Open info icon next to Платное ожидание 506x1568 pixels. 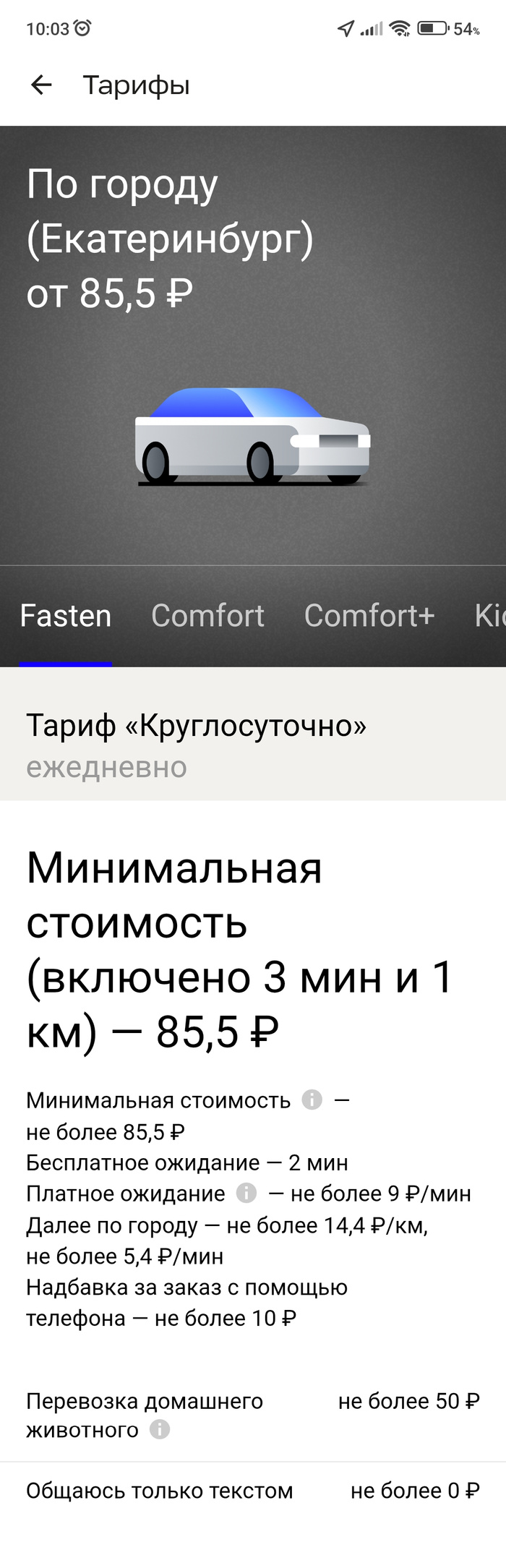(246, 1193)
